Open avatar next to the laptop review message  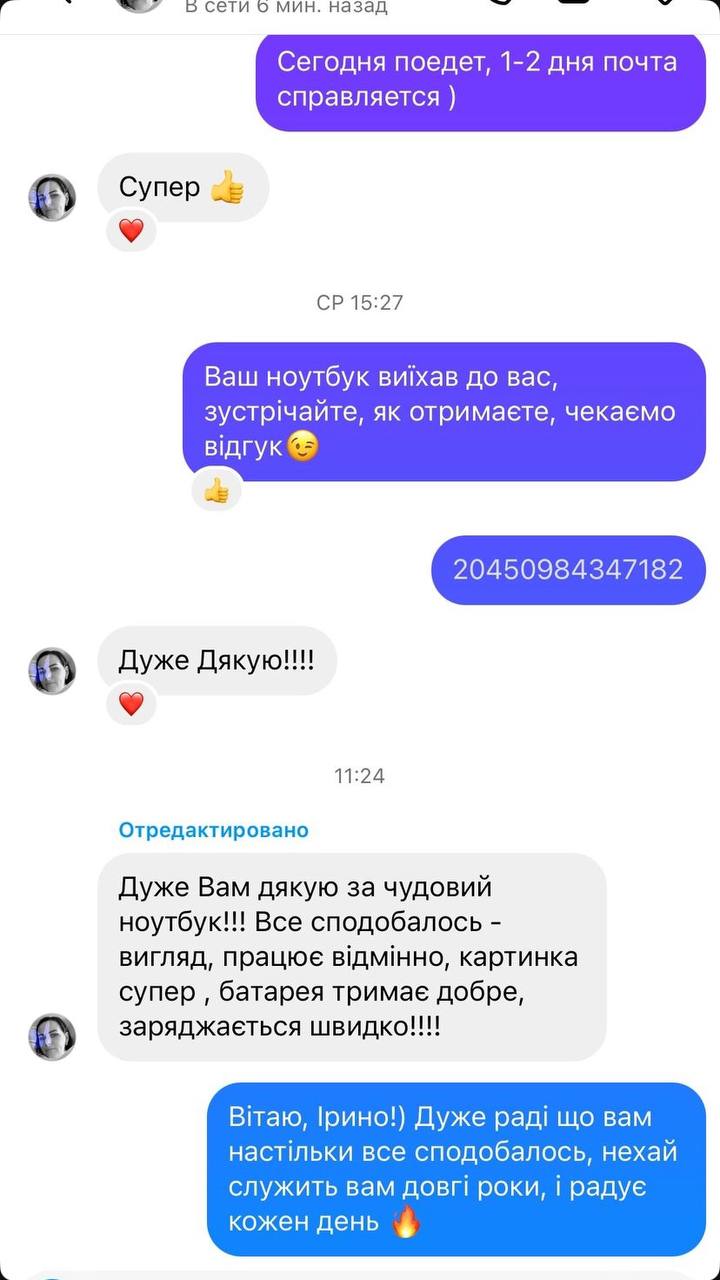[x=52, y=1036]
